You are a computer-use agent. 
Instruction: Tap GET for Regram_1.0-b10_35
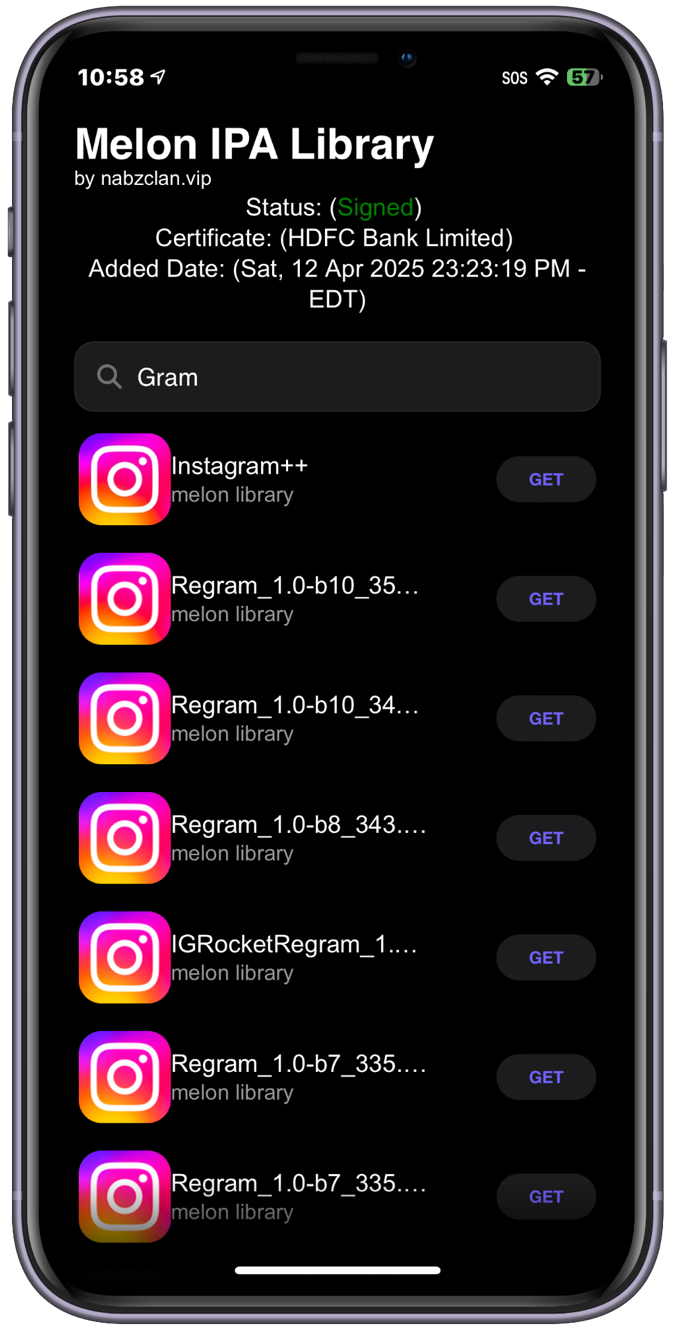click(x=546, y=599)
